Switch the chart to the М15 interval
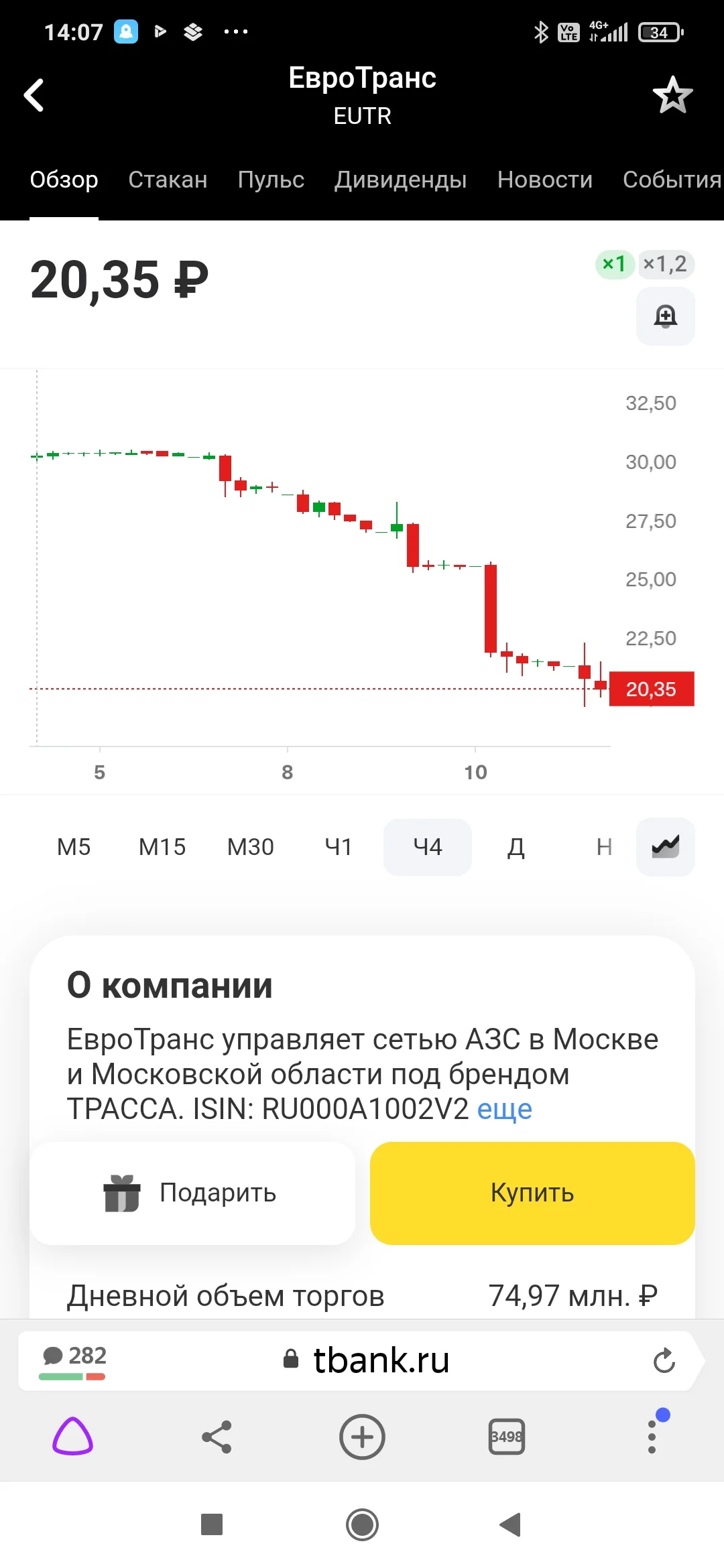This screenshot has height=1568, width=724. [x=162, y=847]
